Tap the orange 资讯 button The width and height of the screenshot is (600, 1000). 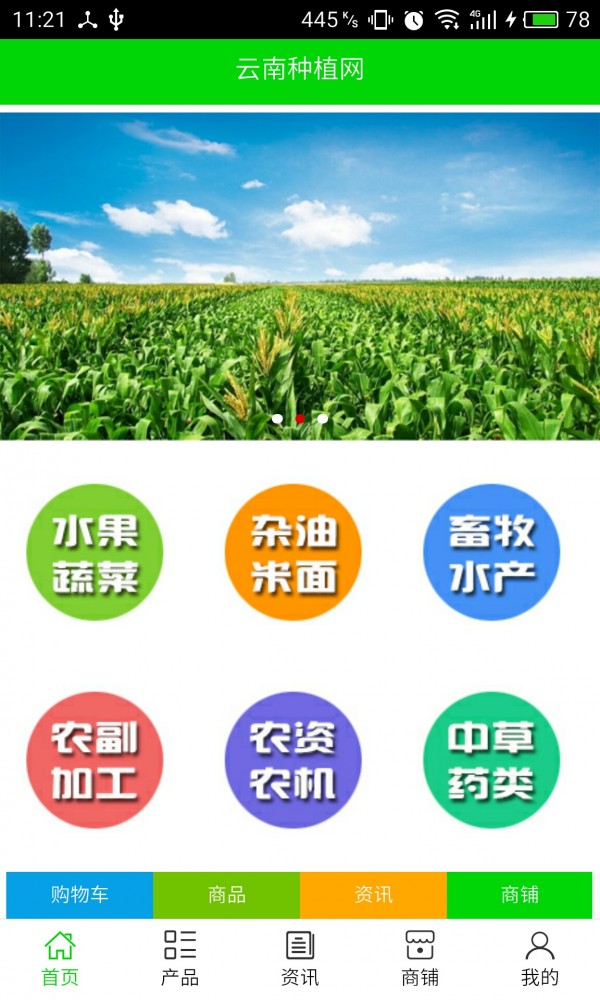coord(373,895)
